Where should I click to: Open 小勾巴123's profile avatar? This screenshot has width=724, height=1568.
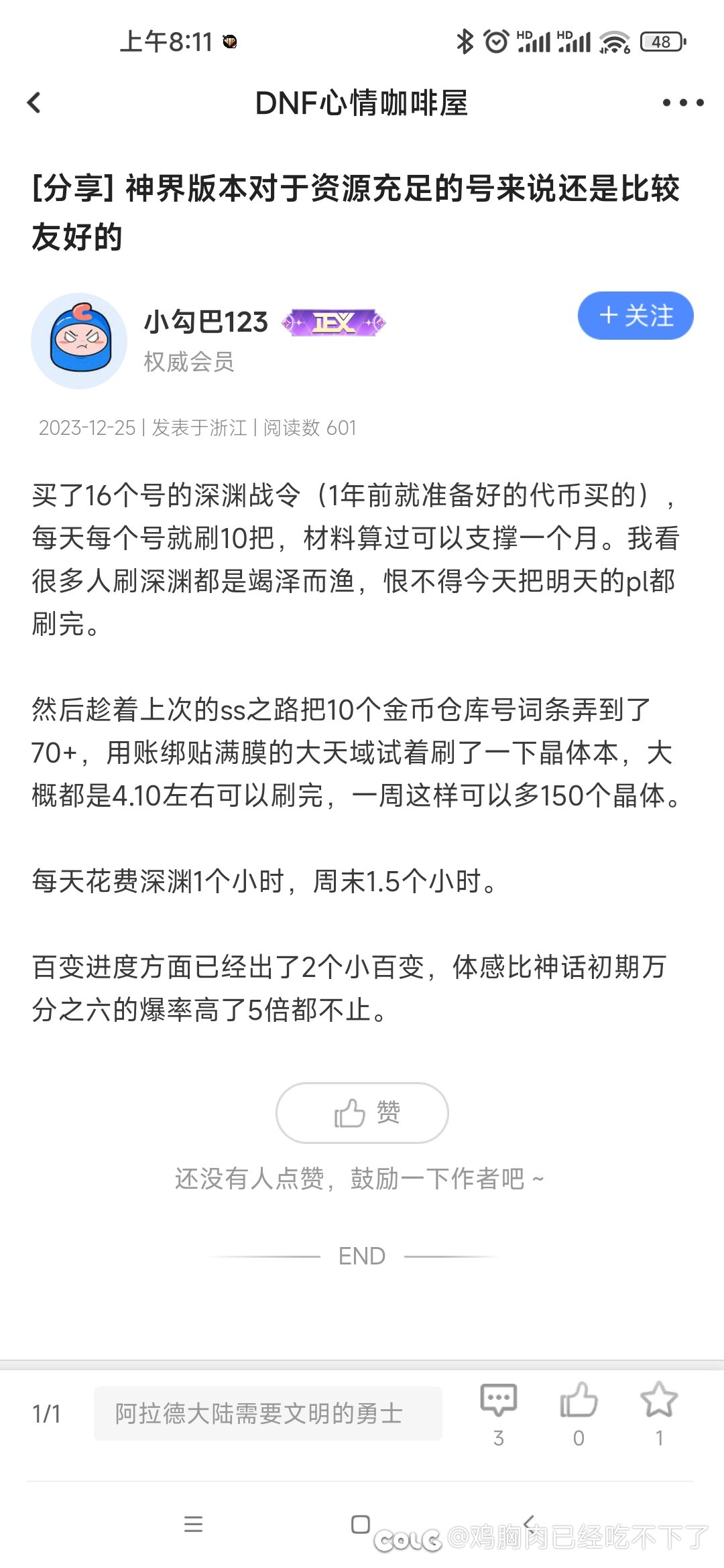click(x=79, y=341)
